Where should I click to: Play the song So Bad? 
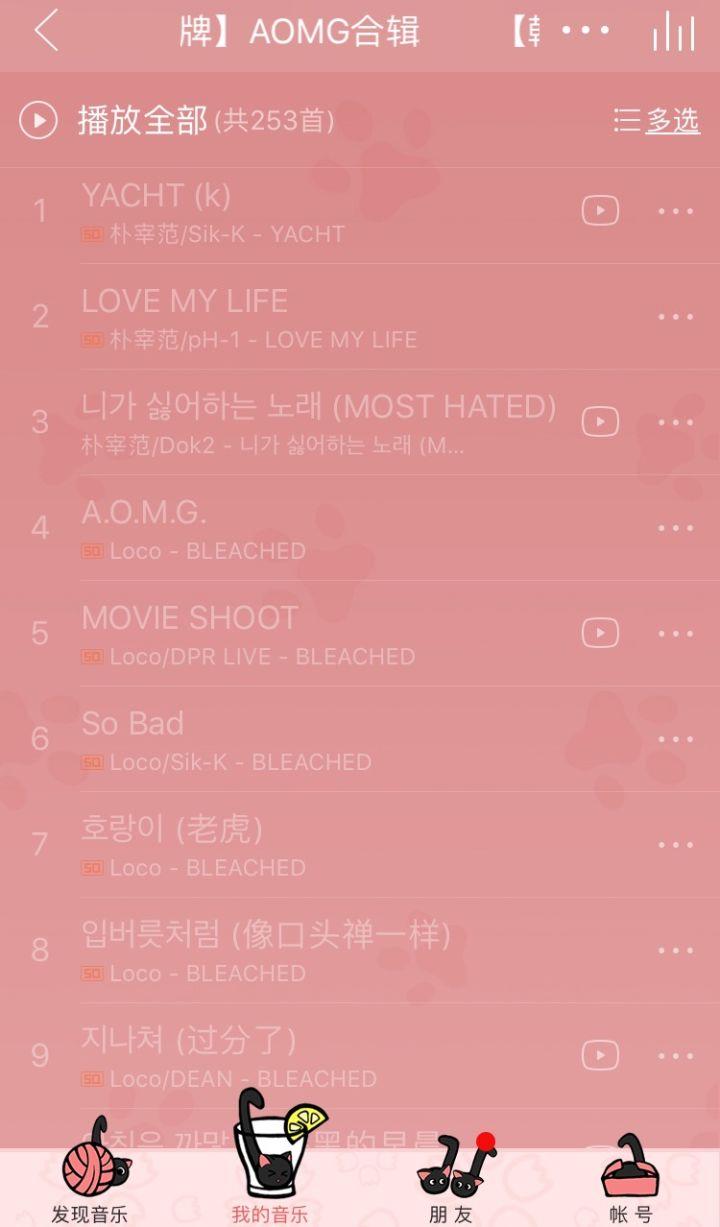(300, 739)
